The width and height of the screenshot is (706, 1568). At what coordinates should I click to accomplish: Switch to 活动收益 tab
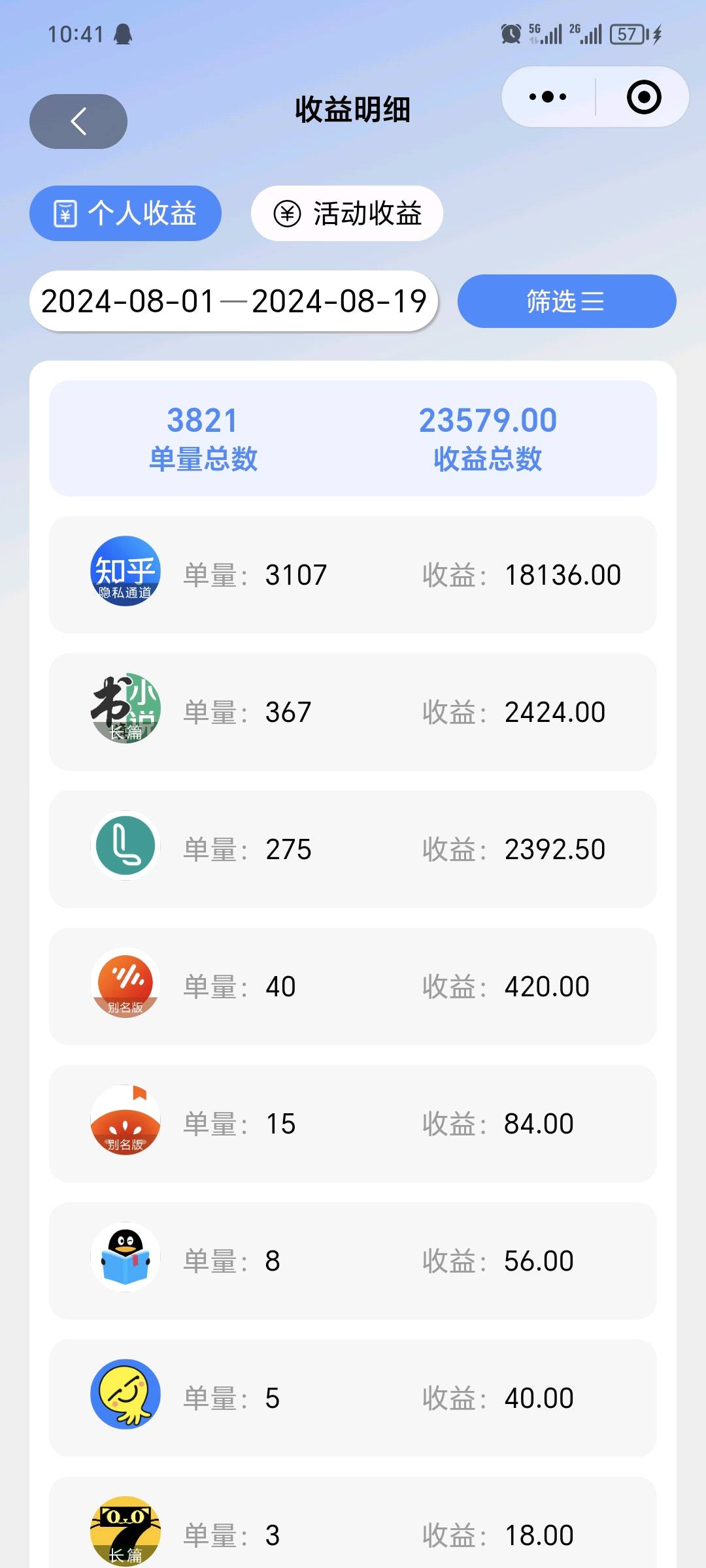tap(346, 214)
